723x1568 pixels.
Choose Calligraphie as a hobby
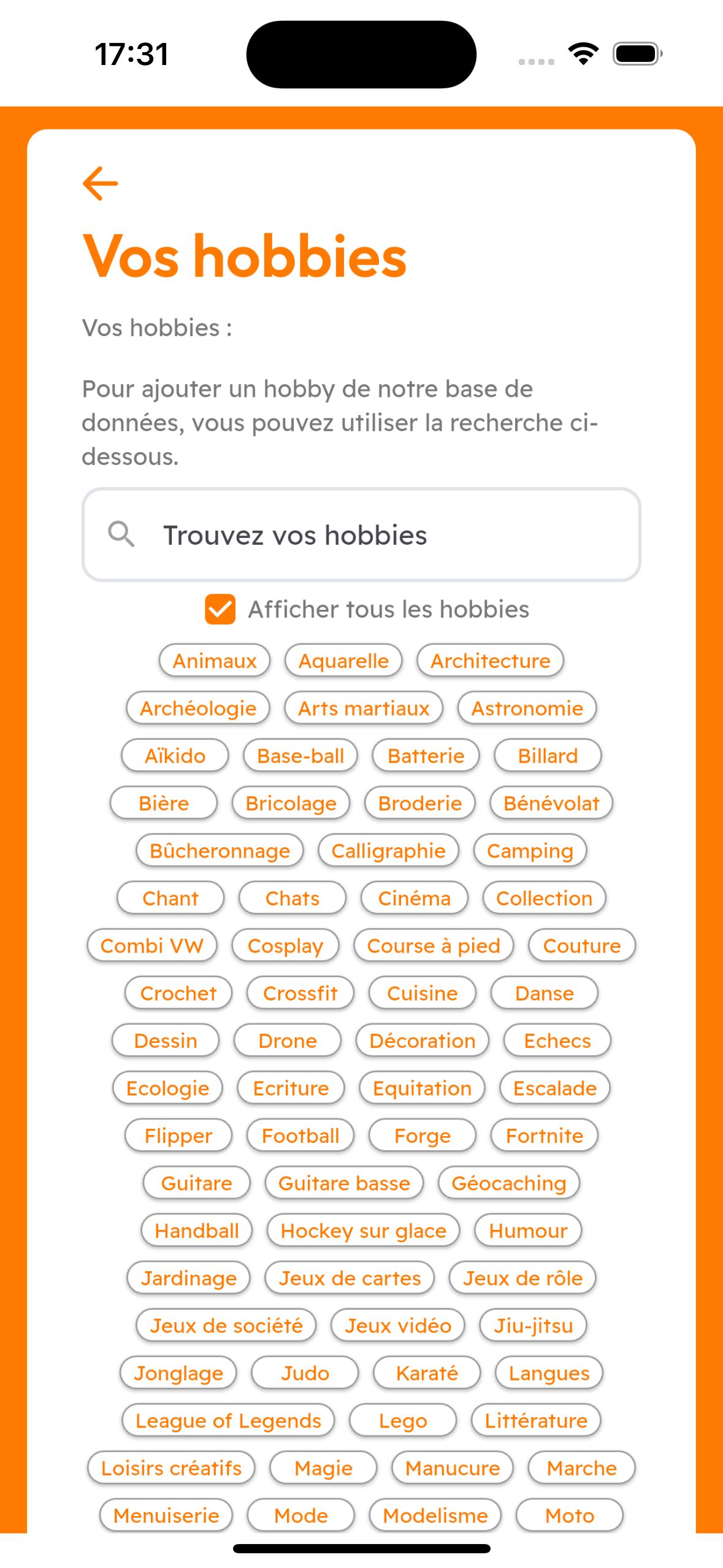[388, 851]
